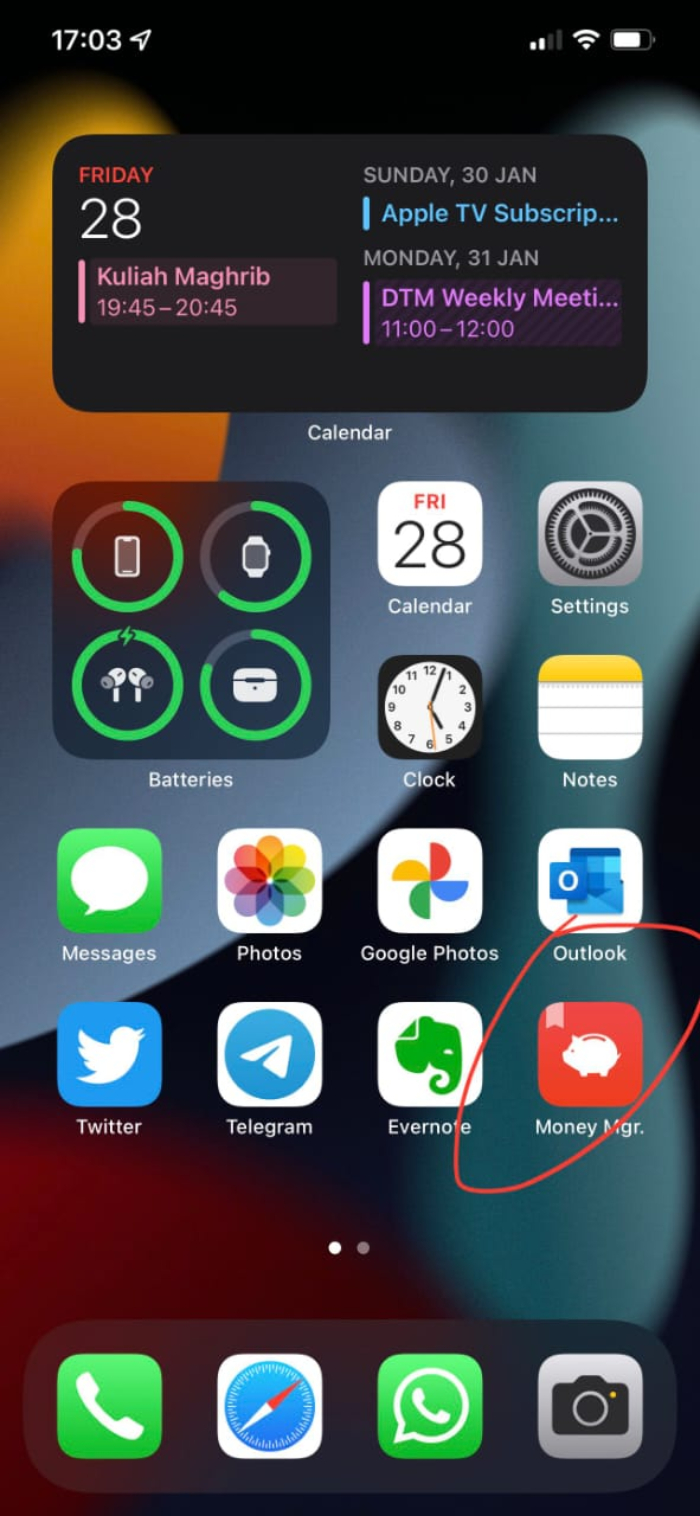Open the Phone app in dock
Viewport: 700px width, 1516px height.
coord(109,1406)
